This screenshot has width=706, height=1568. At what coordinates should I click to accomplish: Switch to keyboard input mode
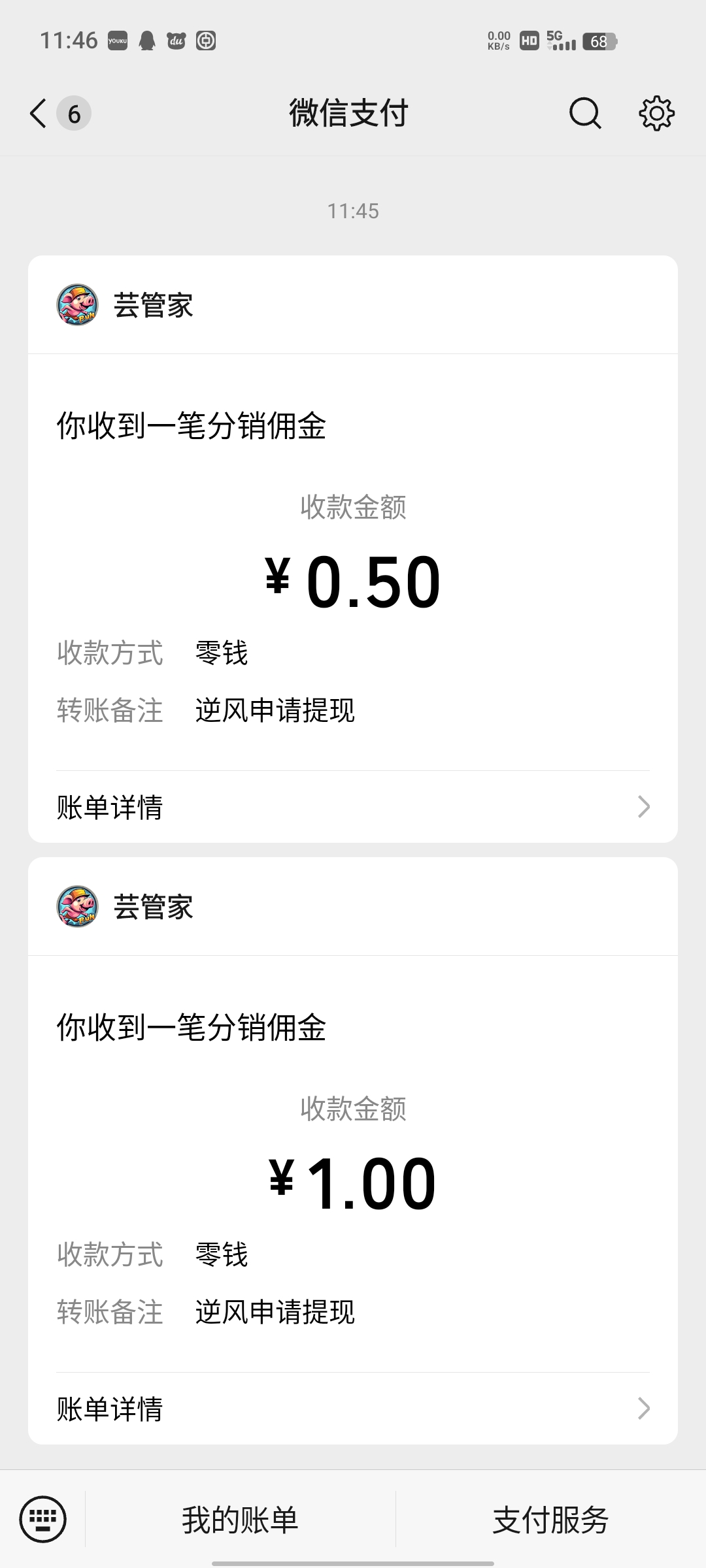coord(43,1519)
